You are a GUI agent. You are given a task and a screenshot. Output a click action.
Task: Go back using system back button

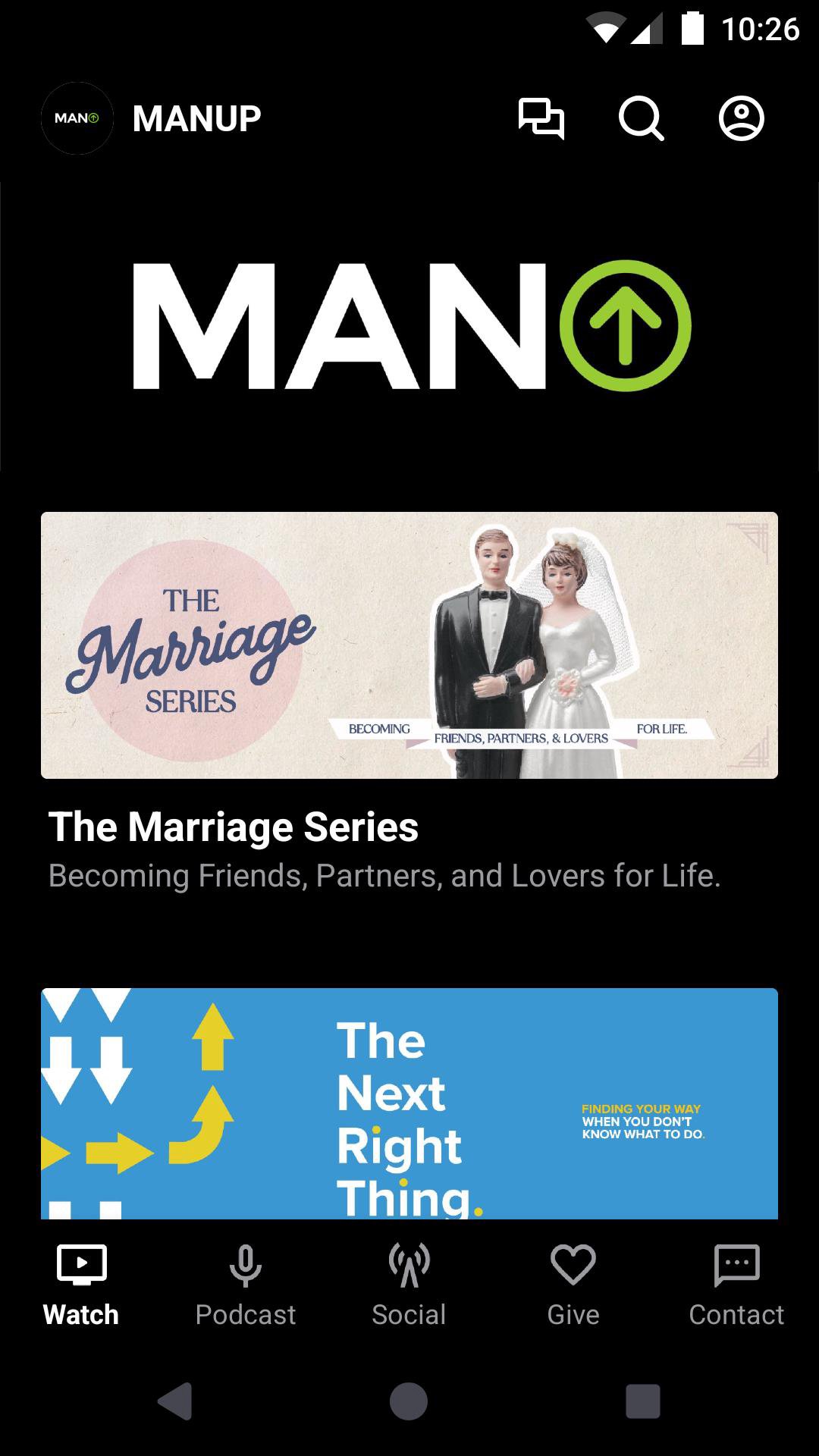pyautogui.click(x=175, y=1401)
